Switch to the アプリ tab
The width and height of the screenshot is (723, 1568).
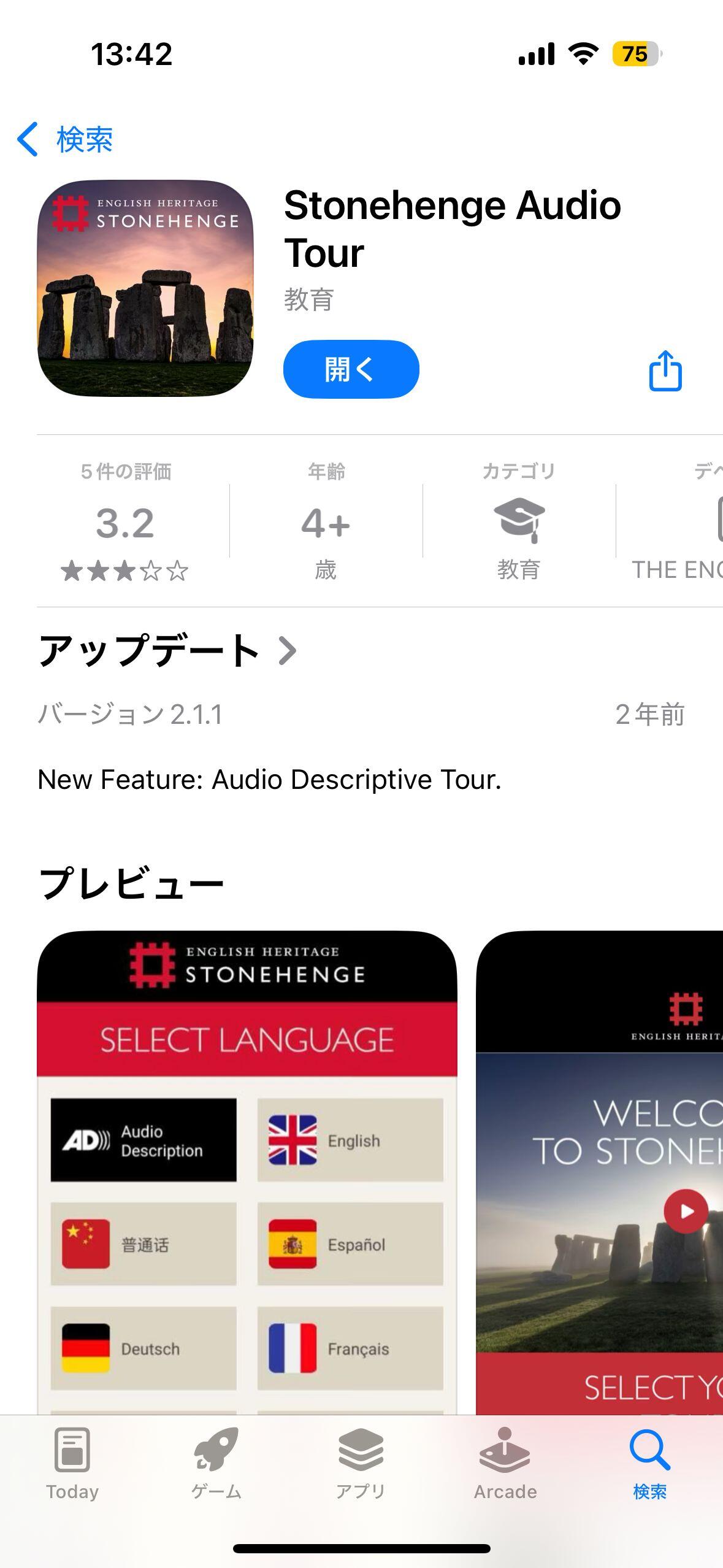tap(361, 1462)
